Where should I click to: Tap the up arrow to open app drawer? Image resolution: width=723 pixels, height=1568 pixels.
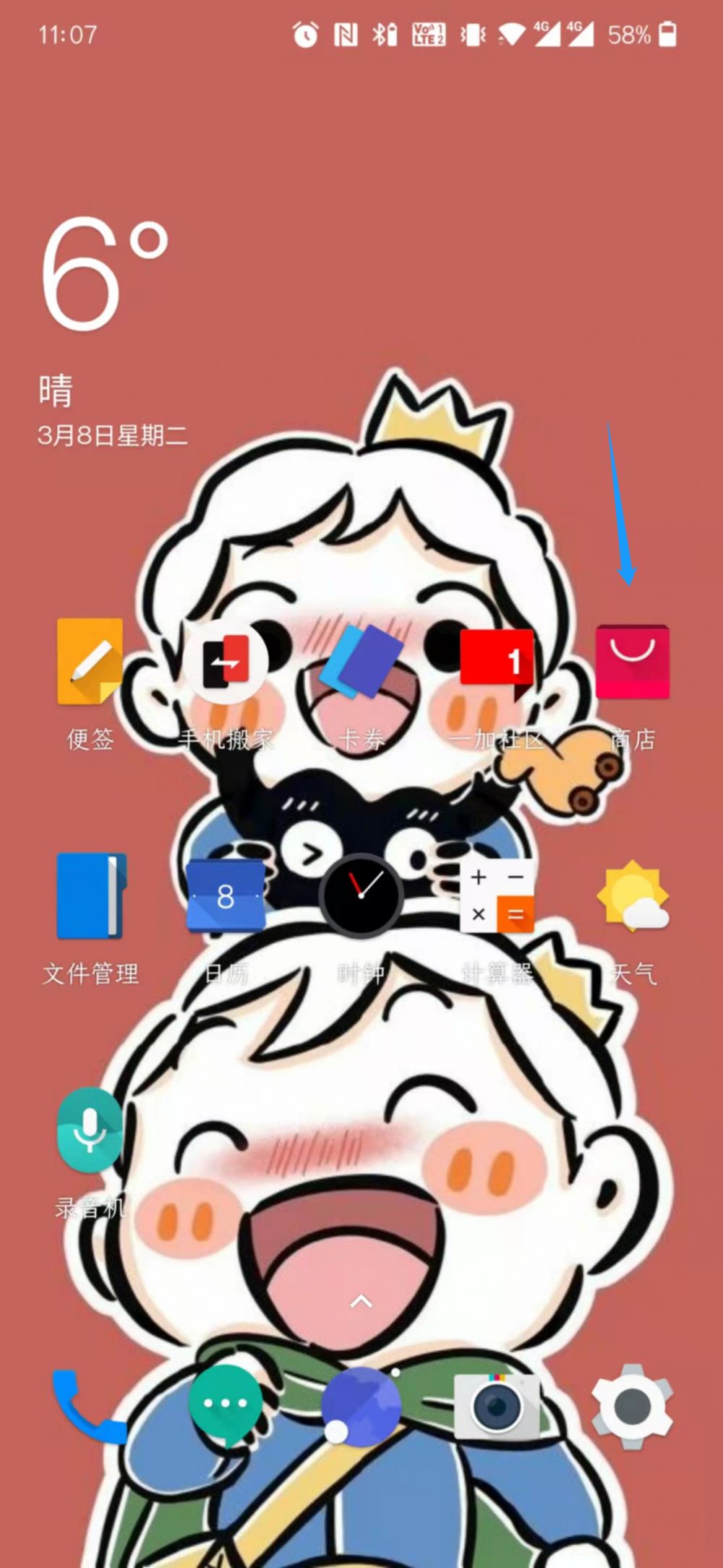point(361,1302)
